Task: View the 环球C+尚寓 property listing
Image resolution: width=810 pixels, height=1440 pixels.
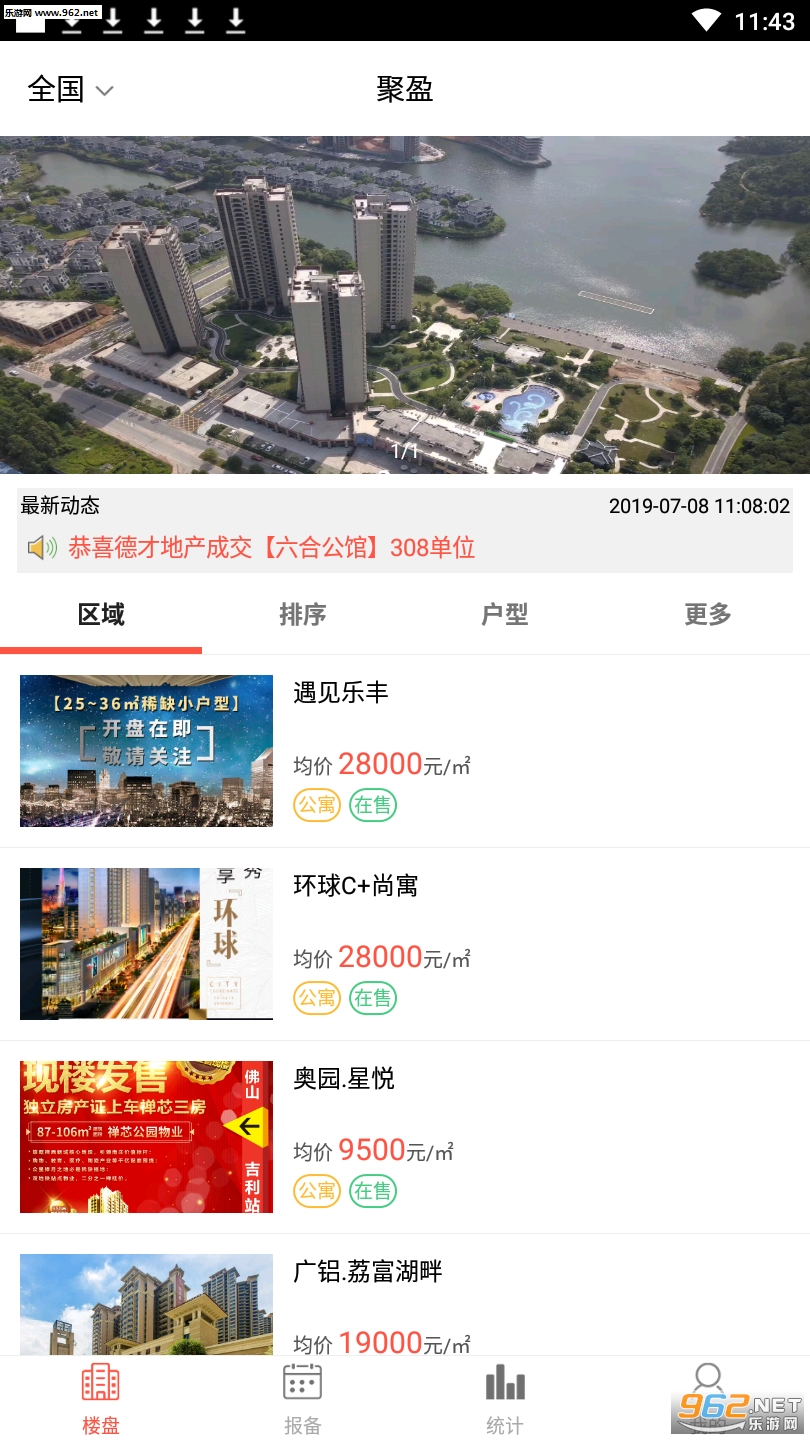Action: pyautogui.click(x=405, y=944)
